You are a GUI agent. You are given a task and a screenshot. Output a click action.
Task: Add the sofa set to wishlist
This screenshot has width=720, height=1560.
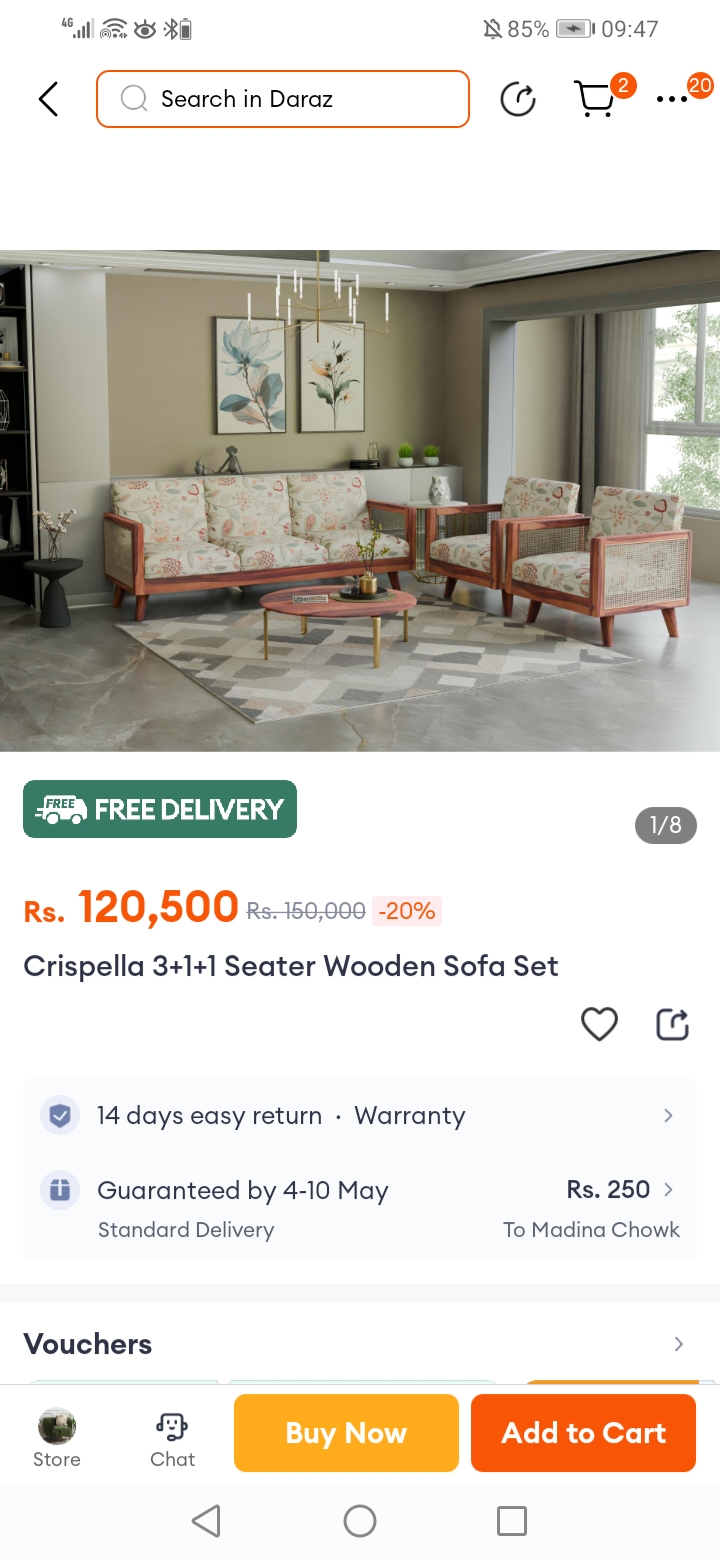[599, 1024]
